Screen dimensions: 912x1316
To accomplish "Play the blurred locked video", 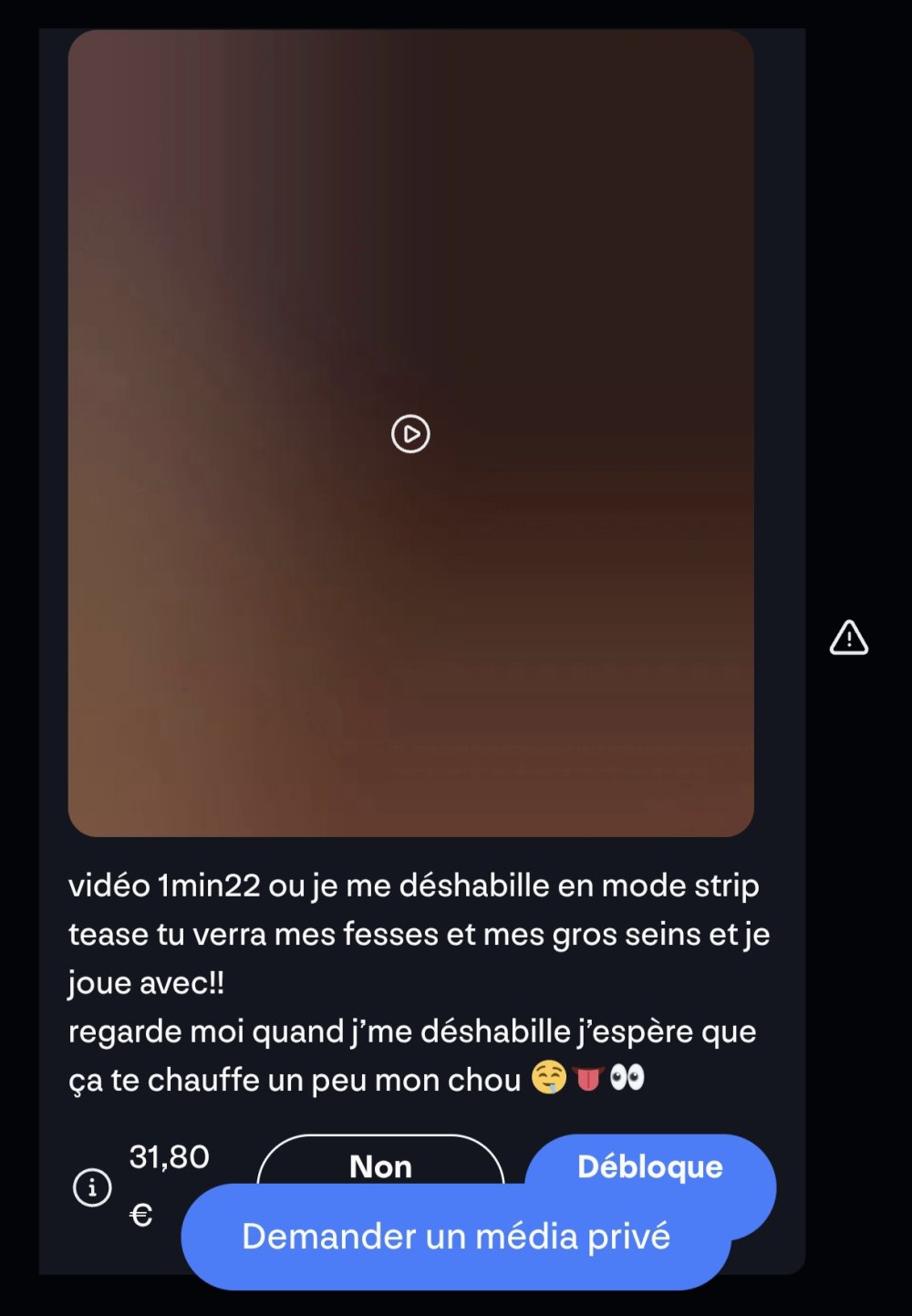I will click(x=410, y=434).
